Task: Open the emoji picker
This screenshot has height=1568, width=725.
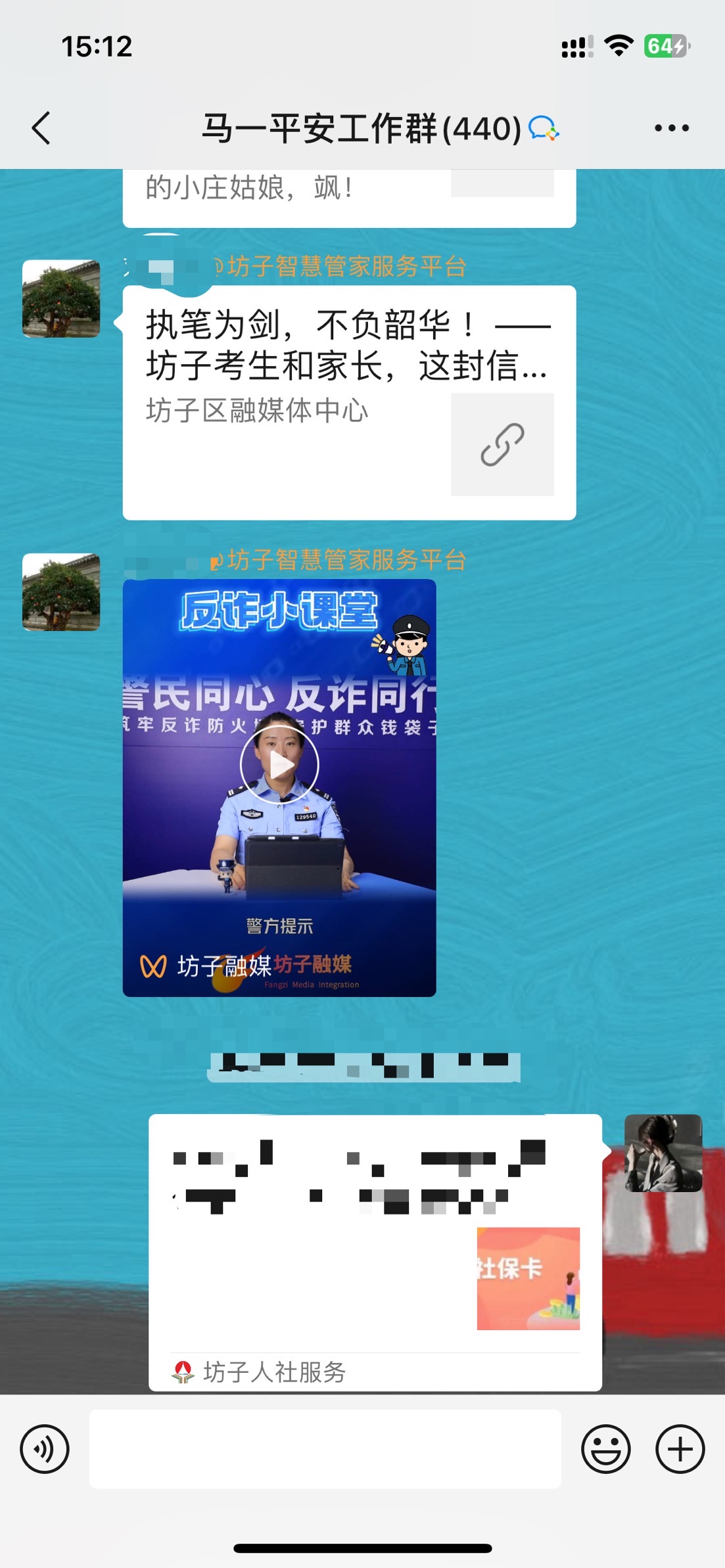Action: coord(605,1449)
